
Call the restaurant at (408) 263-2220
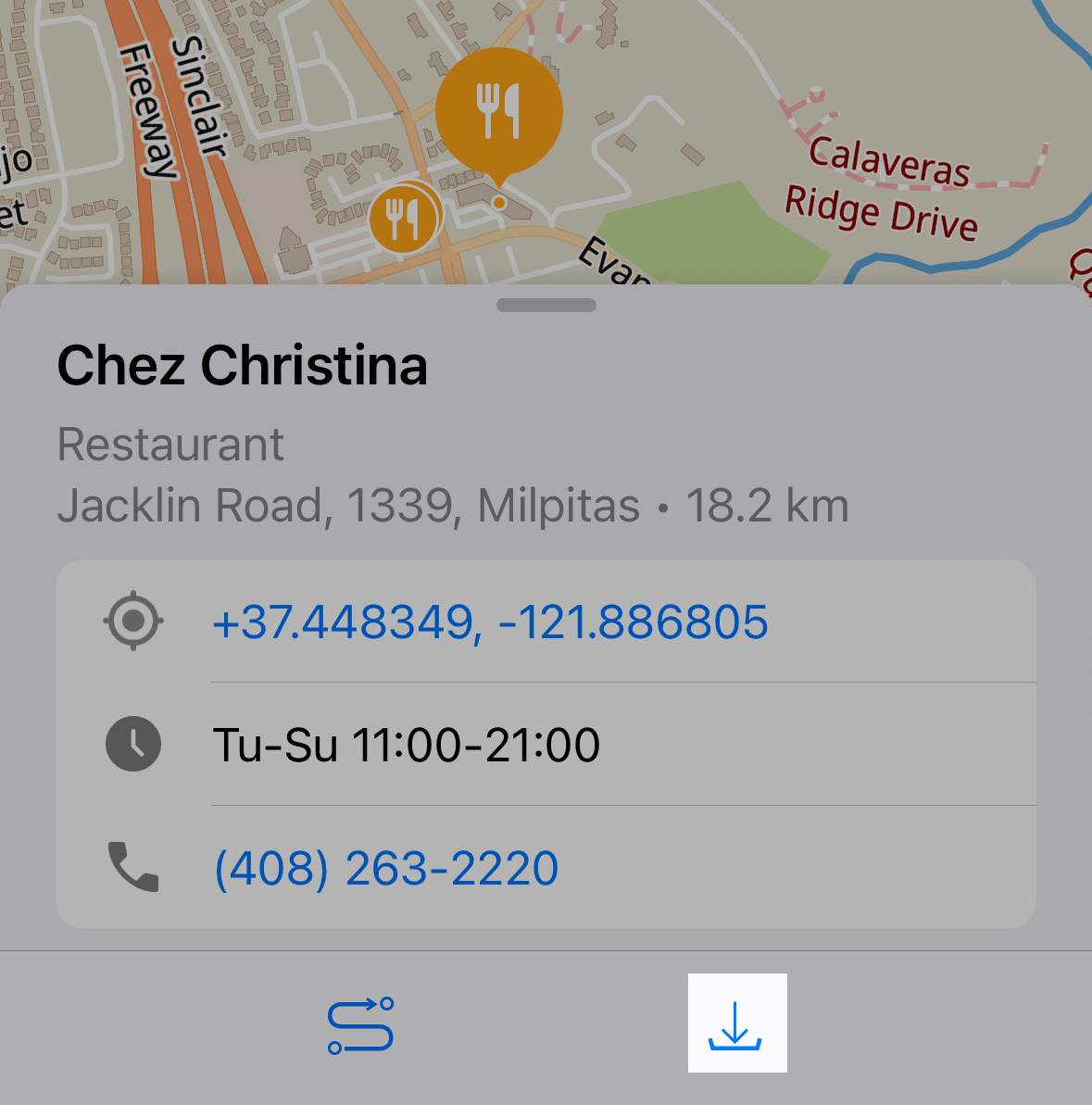click(386, 867)
